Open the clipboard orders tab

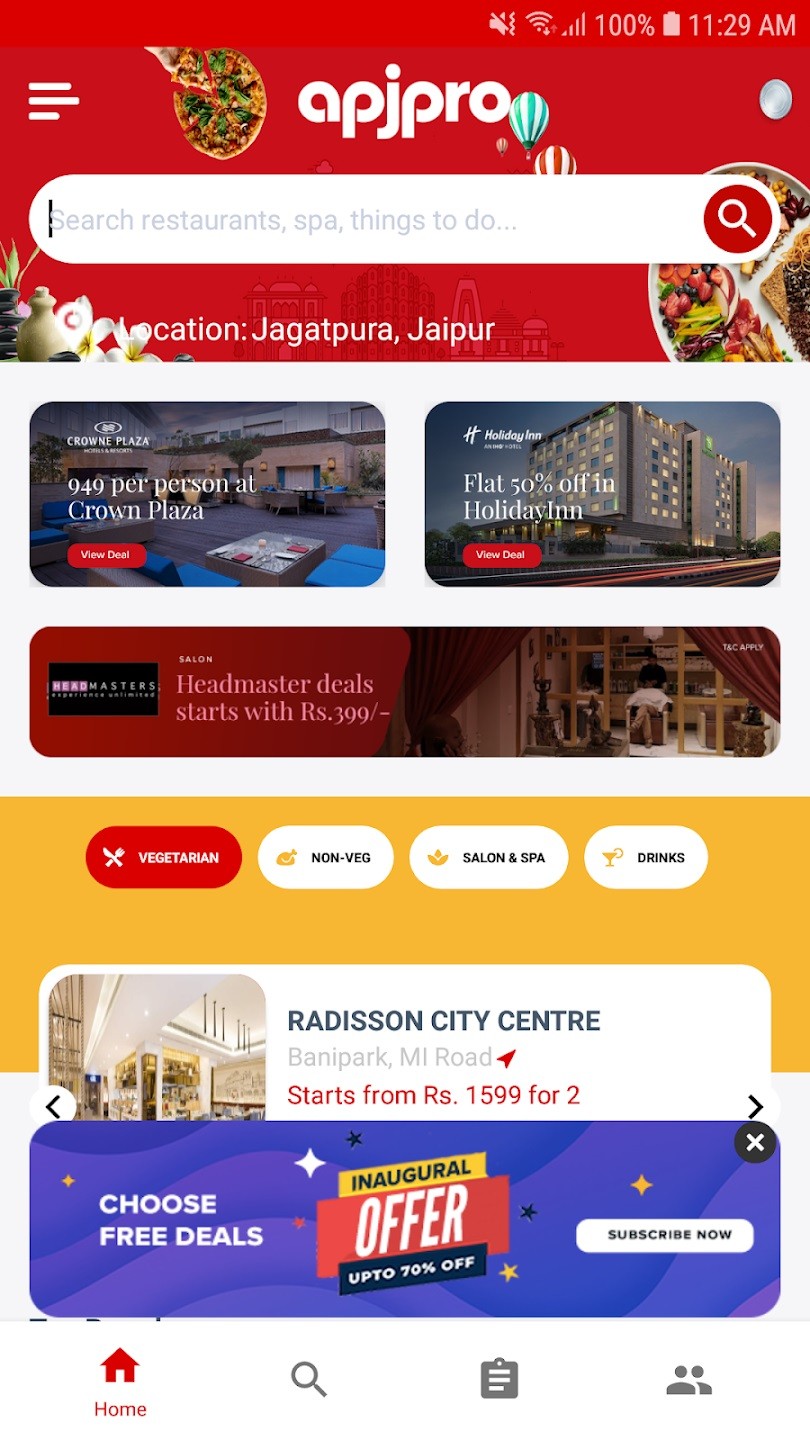point(499,1380)
